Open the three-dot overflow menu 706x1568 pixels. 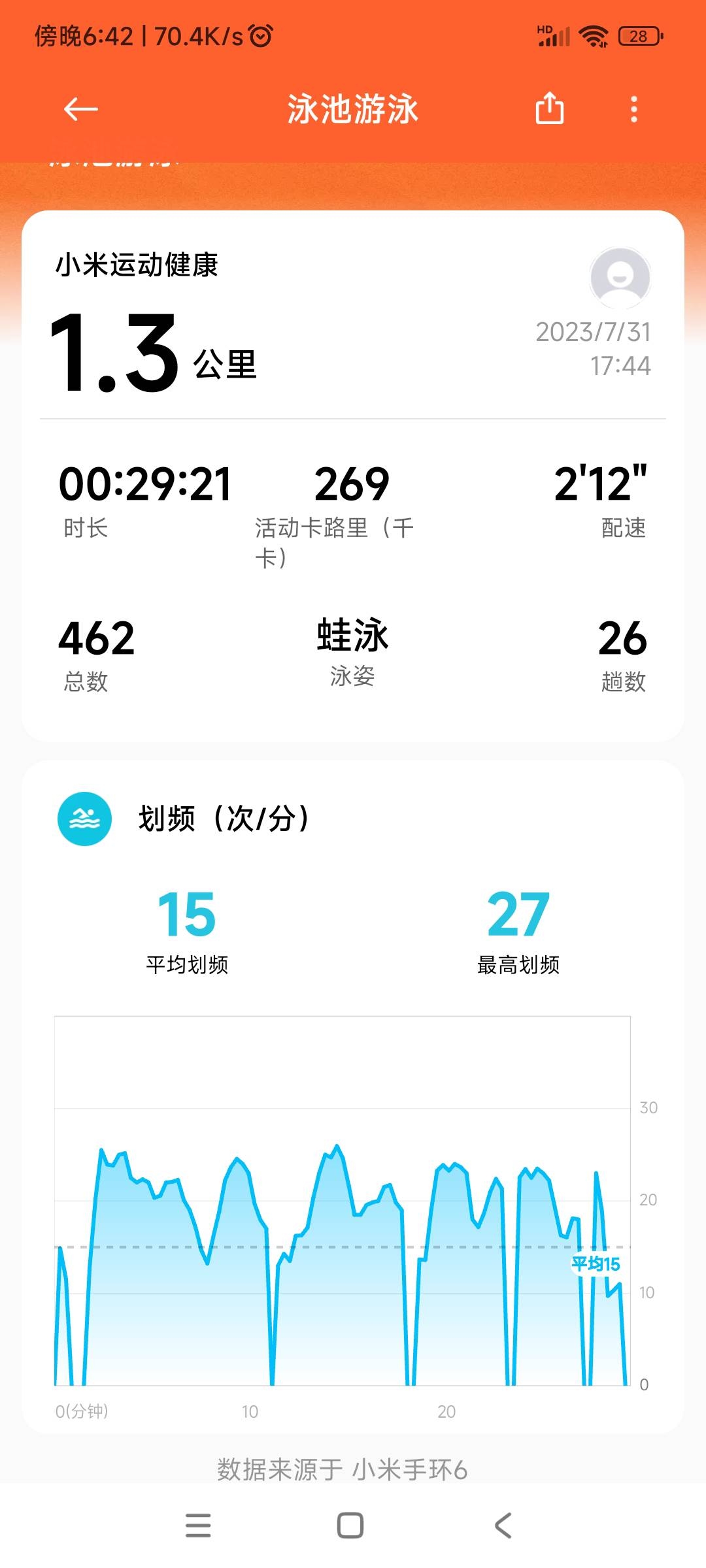click(633, 109)
